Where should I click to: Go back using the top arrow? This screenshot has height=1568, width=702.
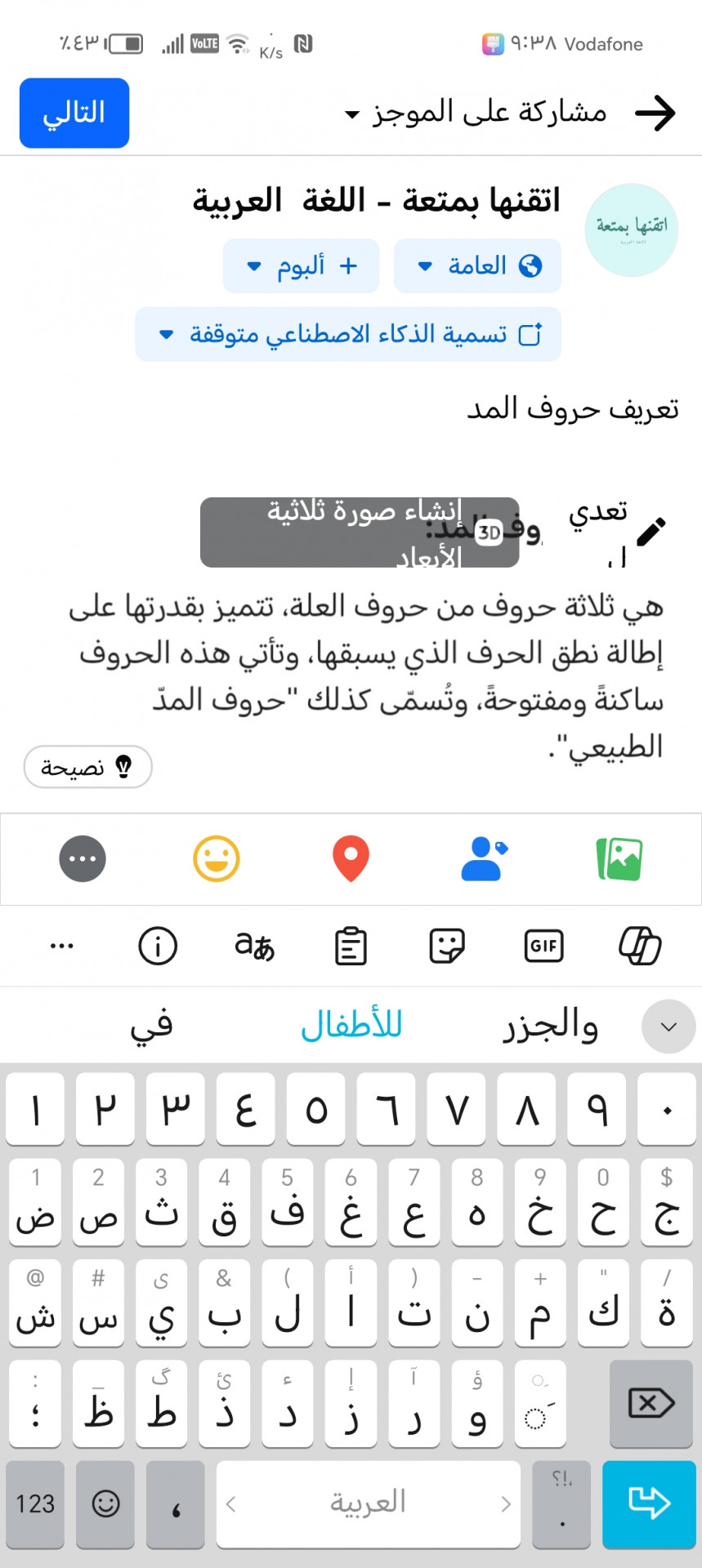[655, 113]
